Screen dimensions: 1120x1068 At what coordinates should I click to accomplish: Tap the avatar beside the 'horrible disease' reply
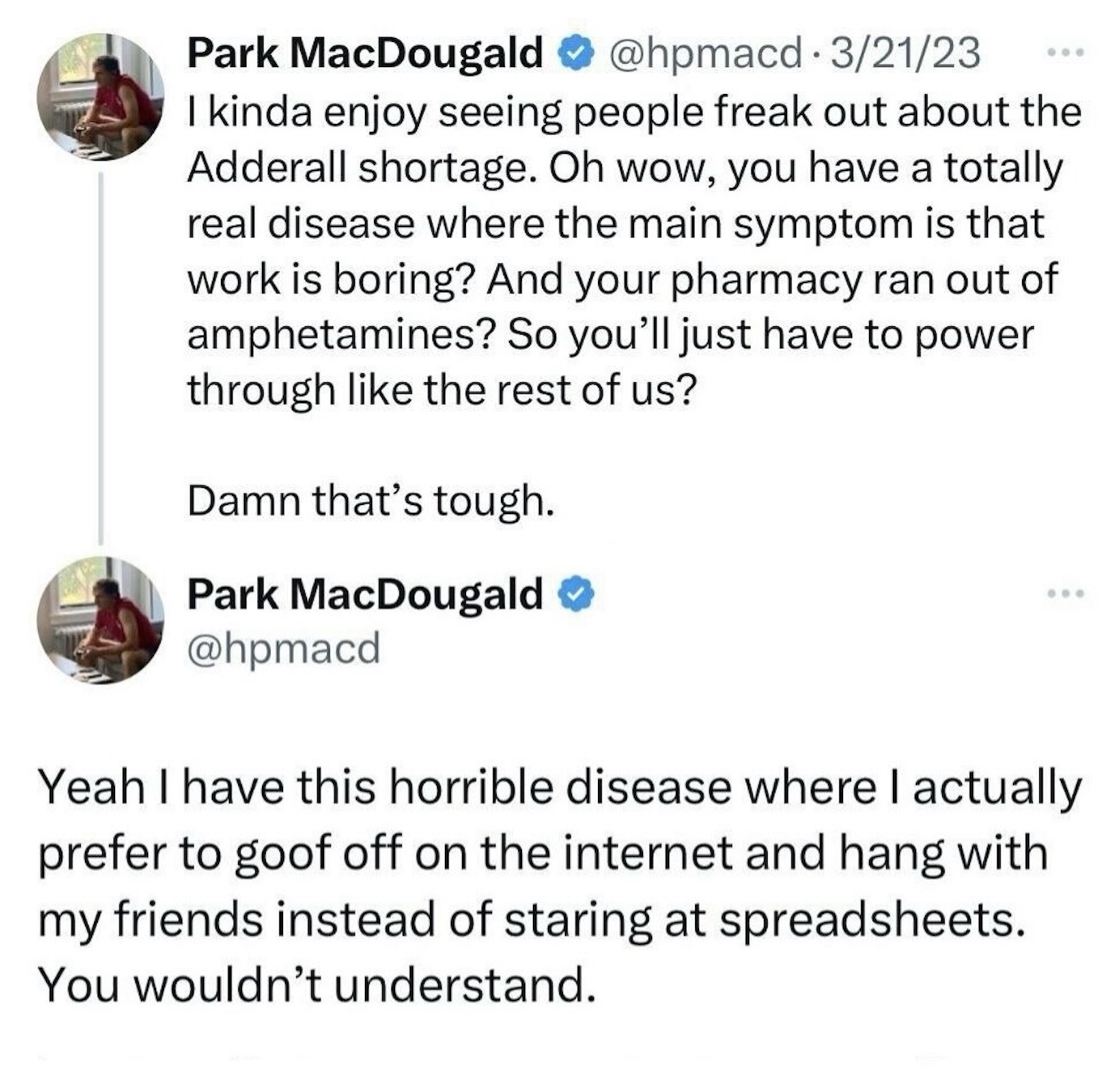pyautogui.click(x=100, y=620)
